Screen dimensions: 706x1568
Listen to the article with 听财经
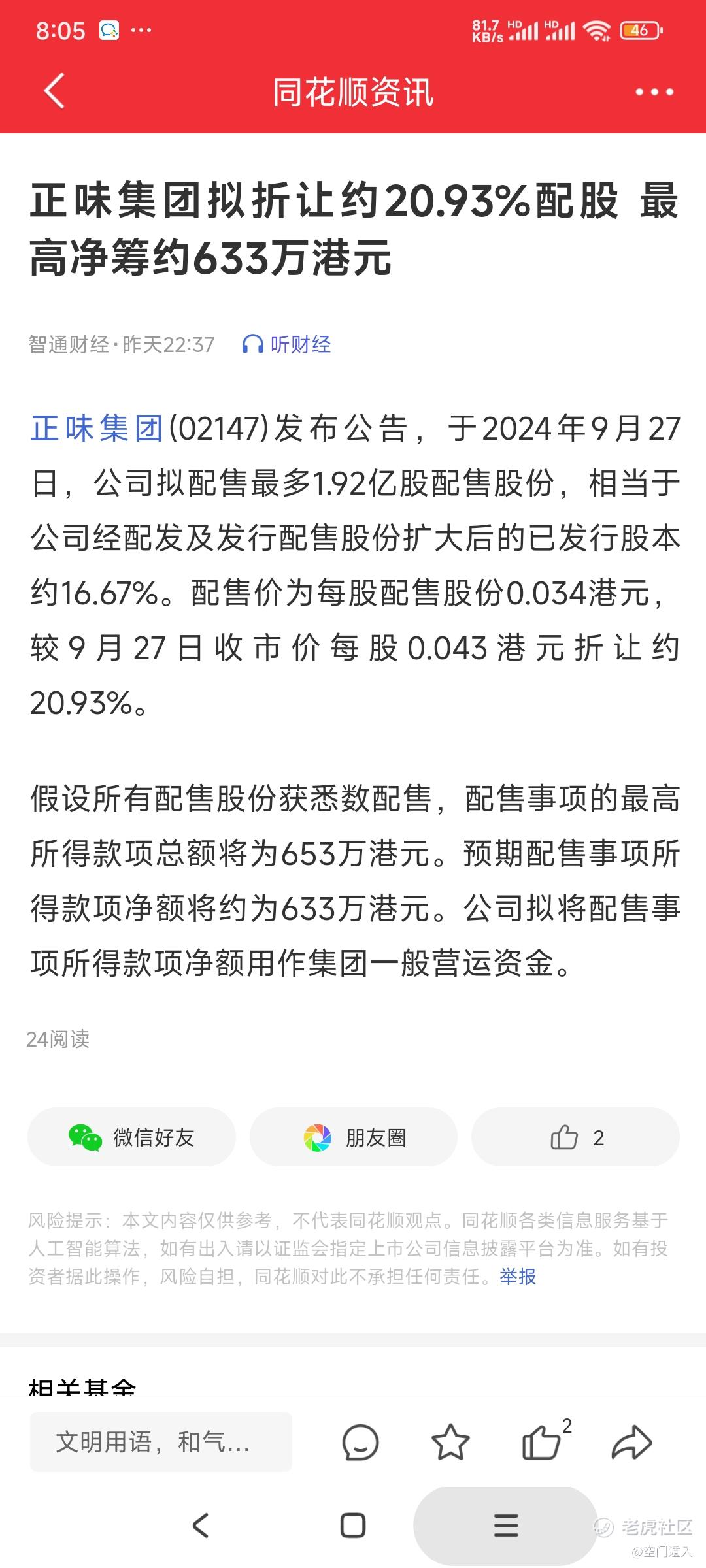coord(287,344)
